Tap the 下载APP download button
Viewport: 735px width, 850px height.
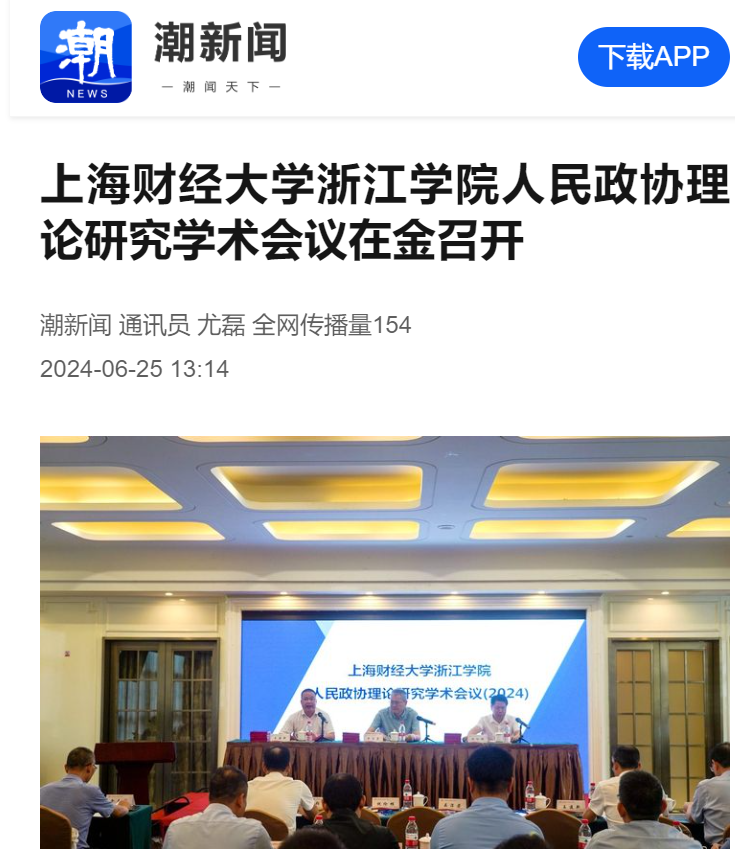pos(653,57)
